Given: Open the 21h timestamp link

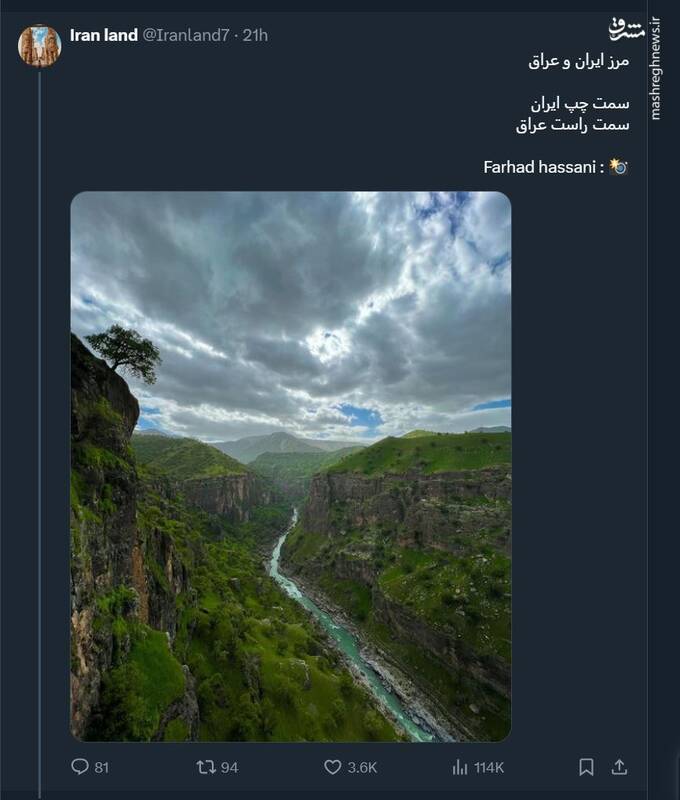Looking at the screenshot, I should [x=256, y=35].
